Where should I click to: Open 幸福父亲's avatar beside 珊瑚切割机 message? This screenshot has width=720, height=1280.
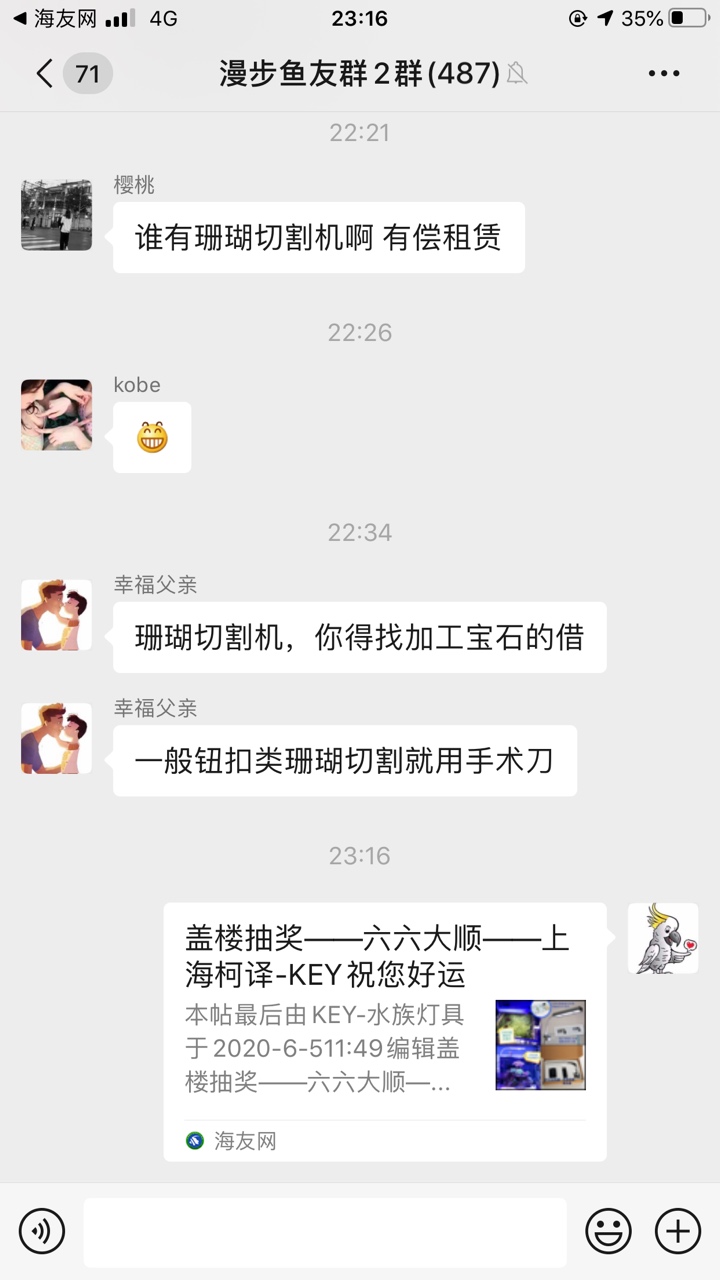[x=57, y=615]
